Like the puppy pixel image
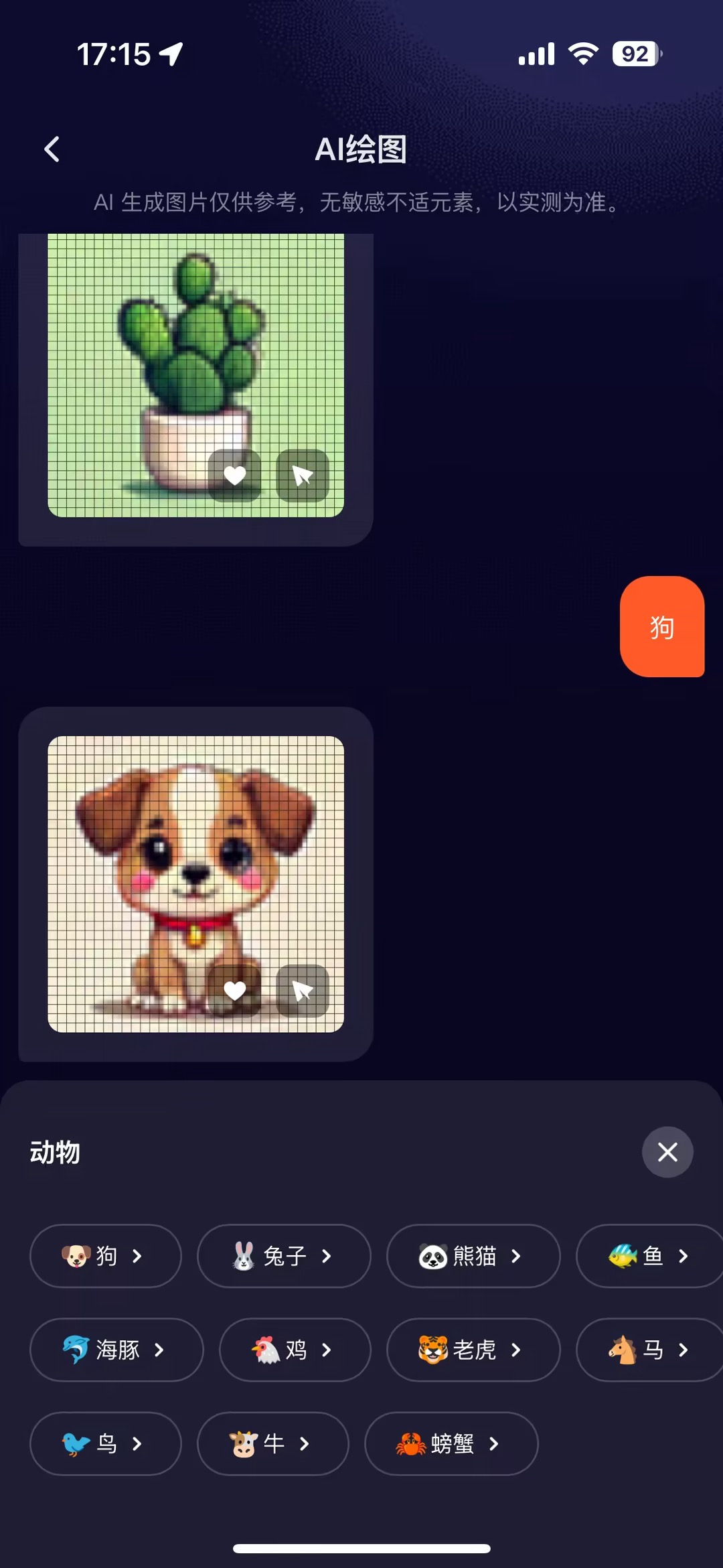The image size is (723, 1568). (x=234, y=991)
